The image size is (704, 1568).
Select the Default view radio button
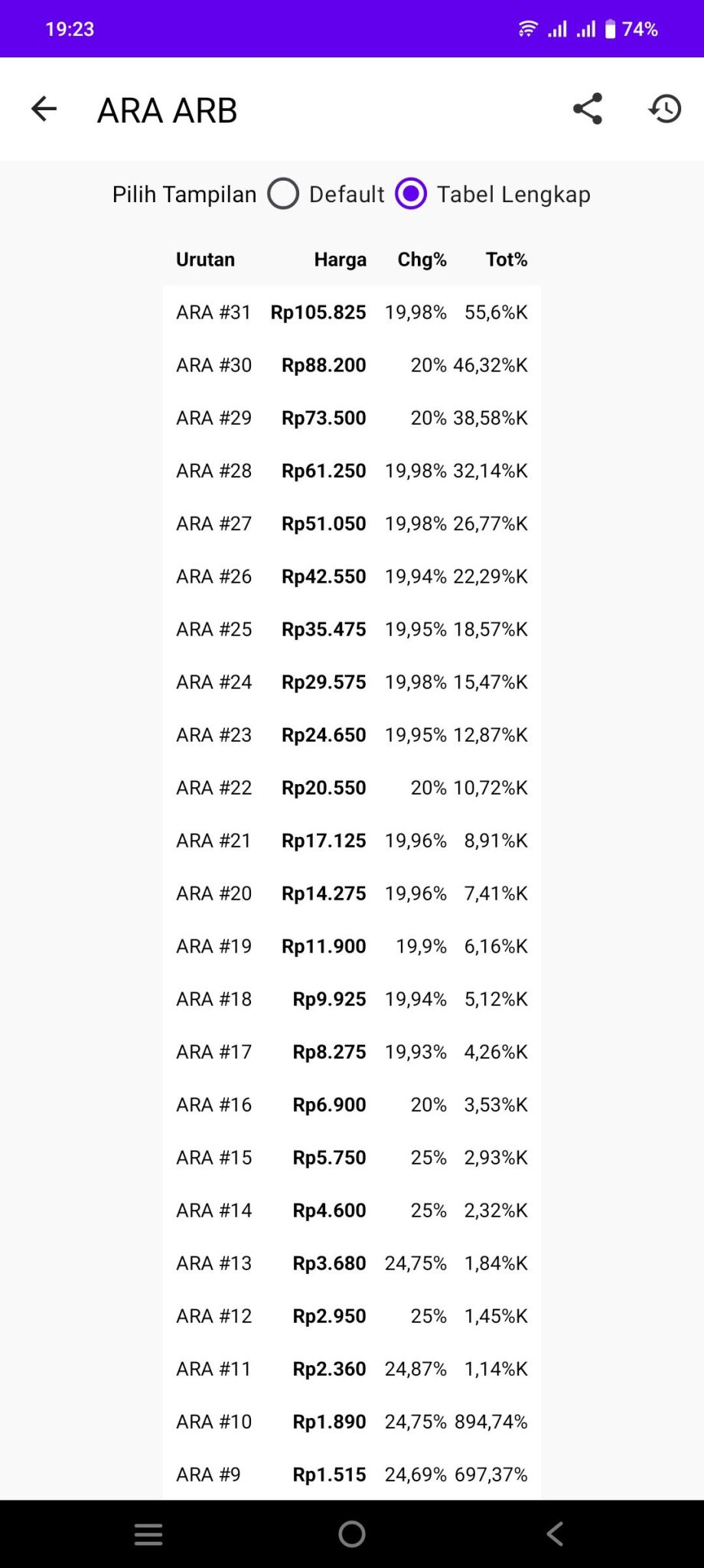283,194
